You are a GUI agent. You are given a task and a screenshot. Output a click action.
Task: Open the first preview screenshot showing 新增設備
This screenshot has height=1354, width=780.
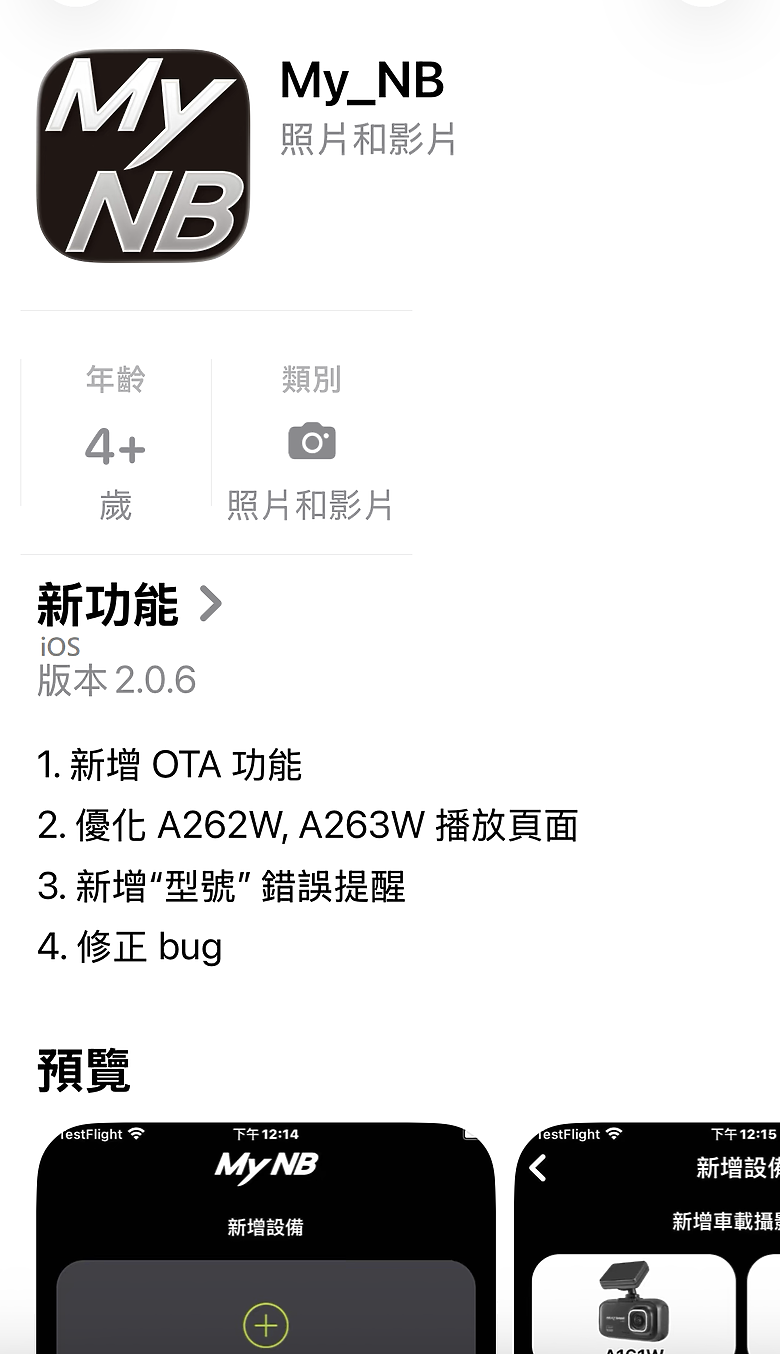(266, 1238)
